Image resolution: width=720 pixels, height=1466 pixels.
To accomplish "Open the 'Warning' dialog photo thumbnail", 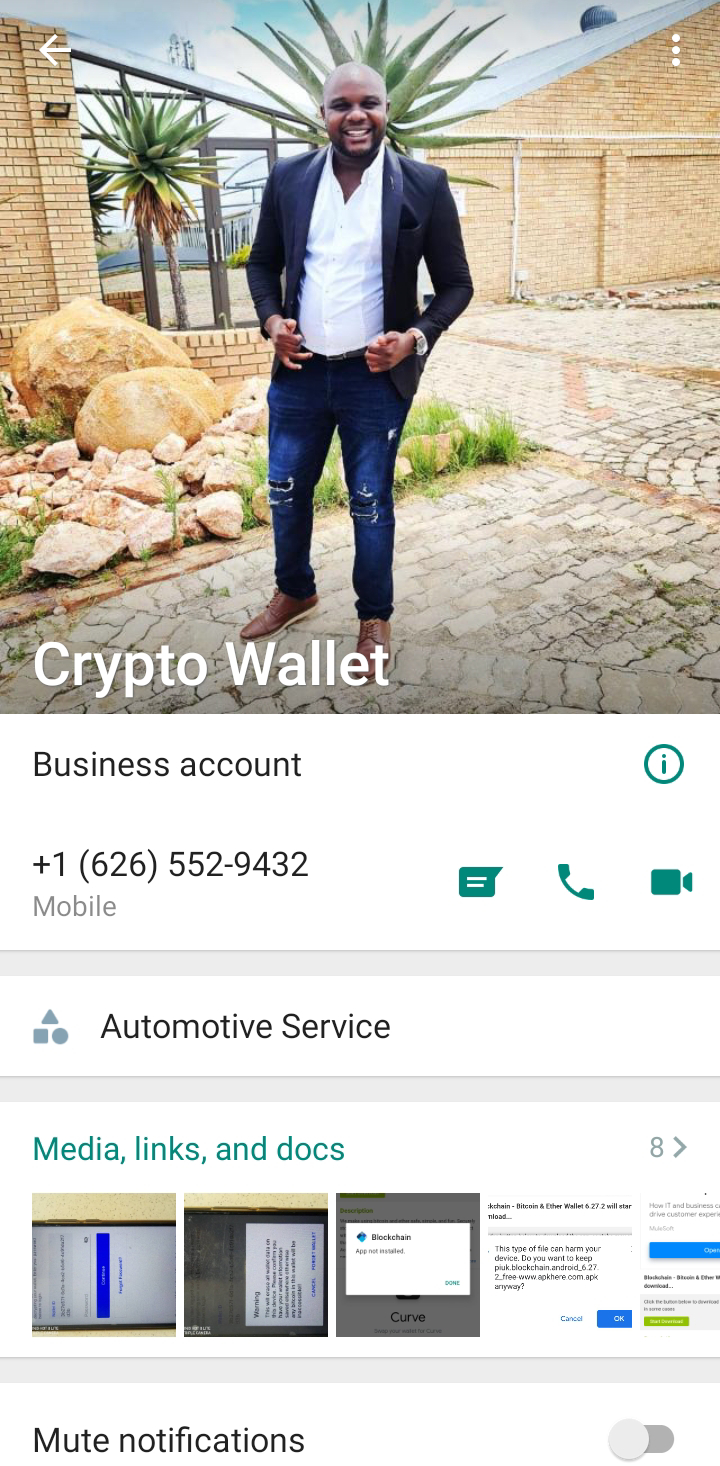I will (x=256, y=1265).
